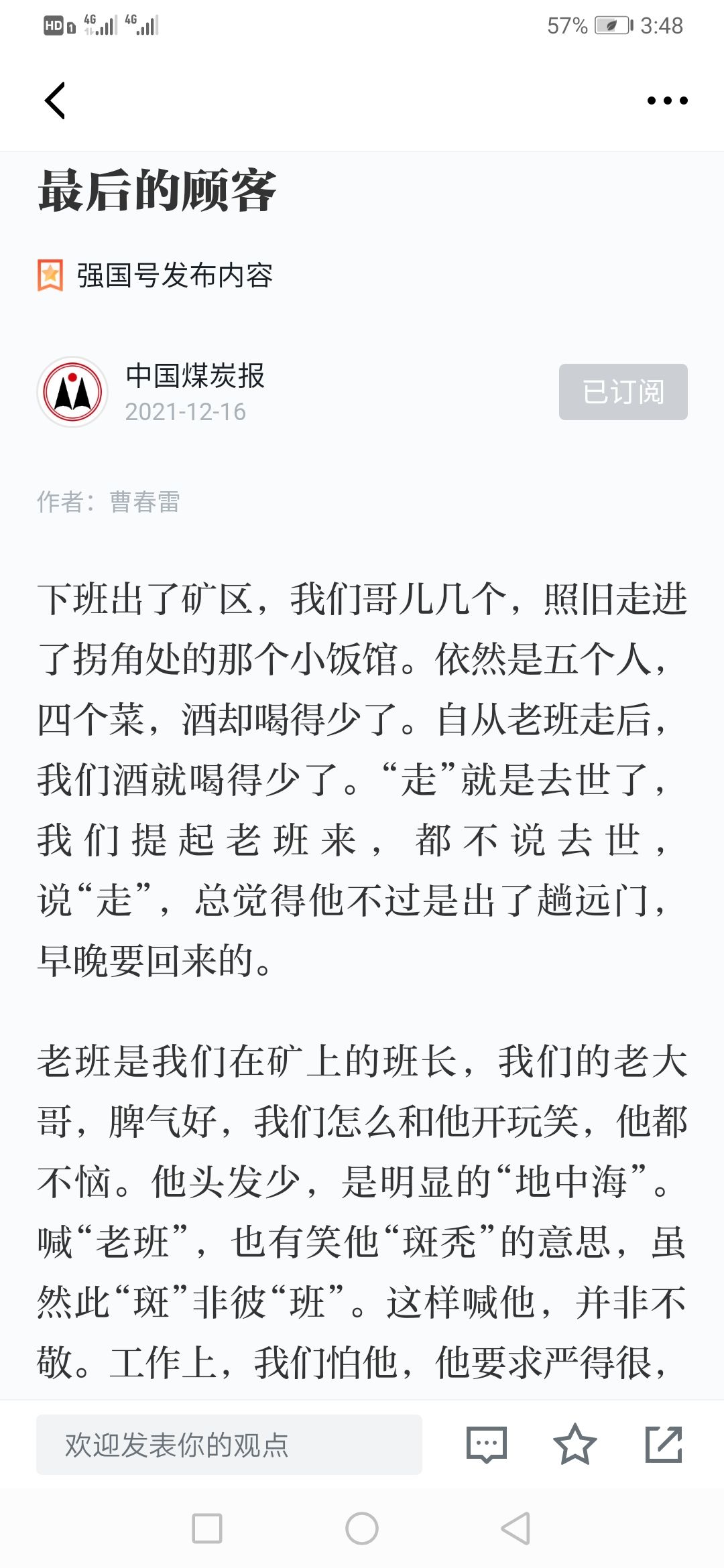Open recent apps from the navigation bar
The width and height of the screenshot is (724, 1568).
[x=207, y=1528]
